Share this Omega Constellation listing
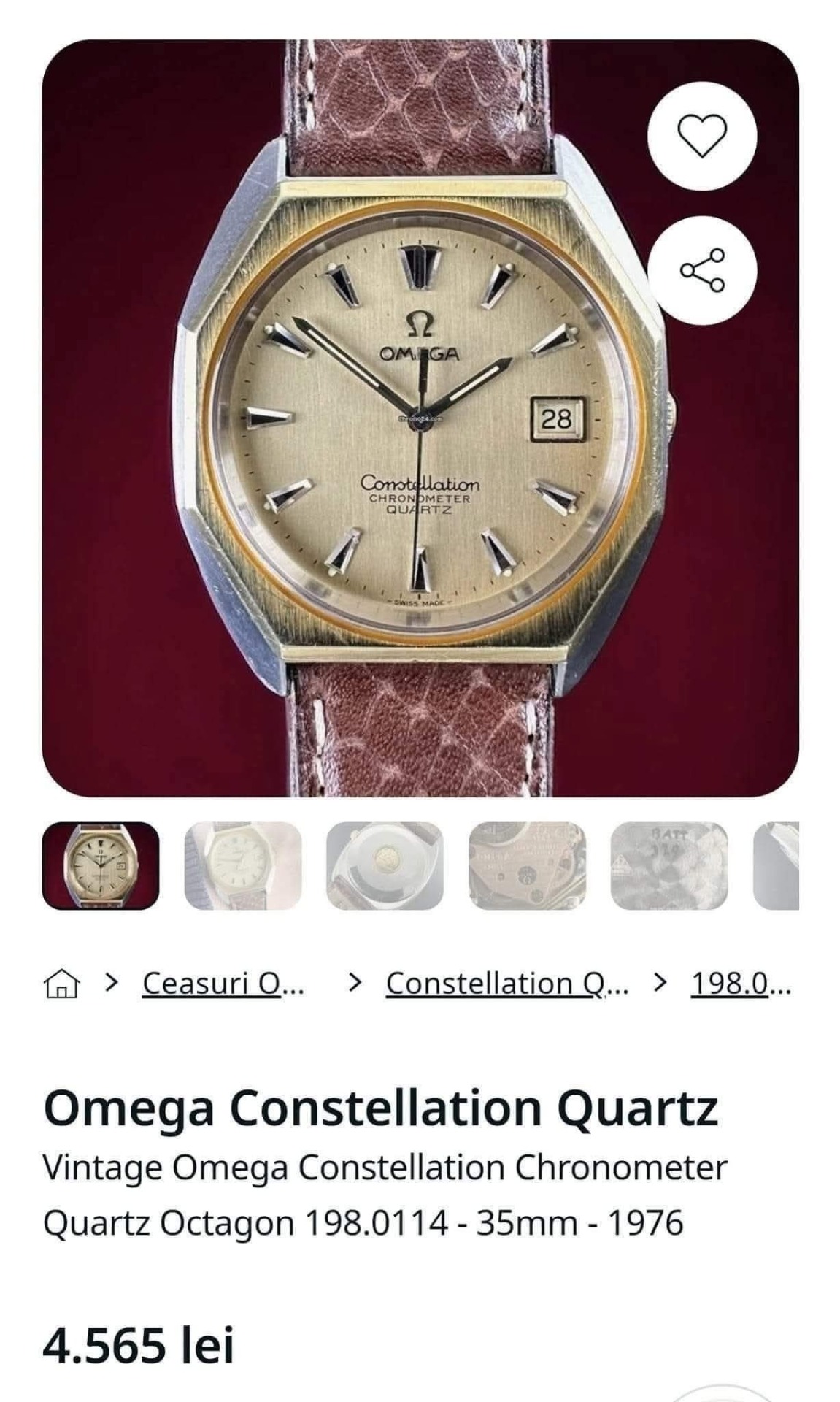 coord(702,270)
